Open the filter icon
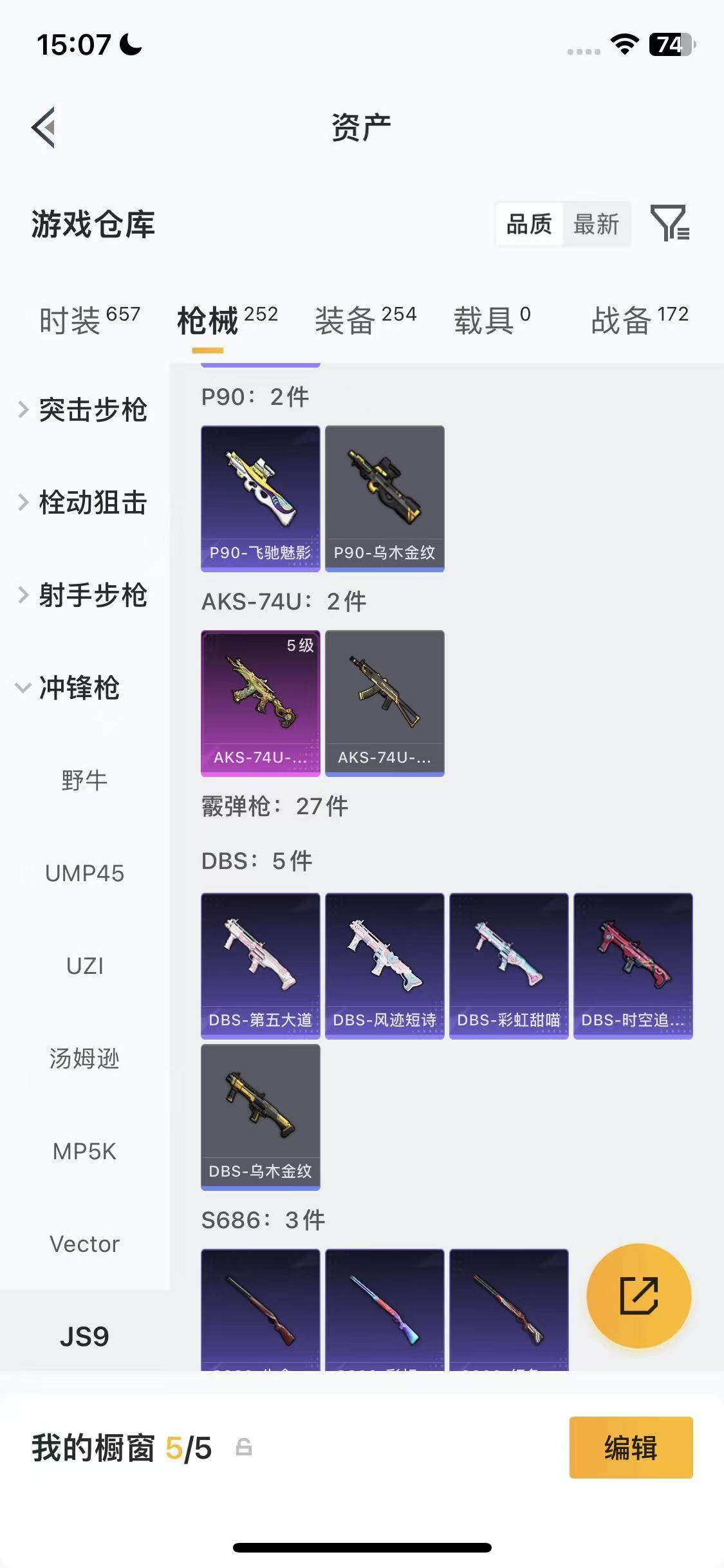Screen dimensions: 724x1568 669,223
